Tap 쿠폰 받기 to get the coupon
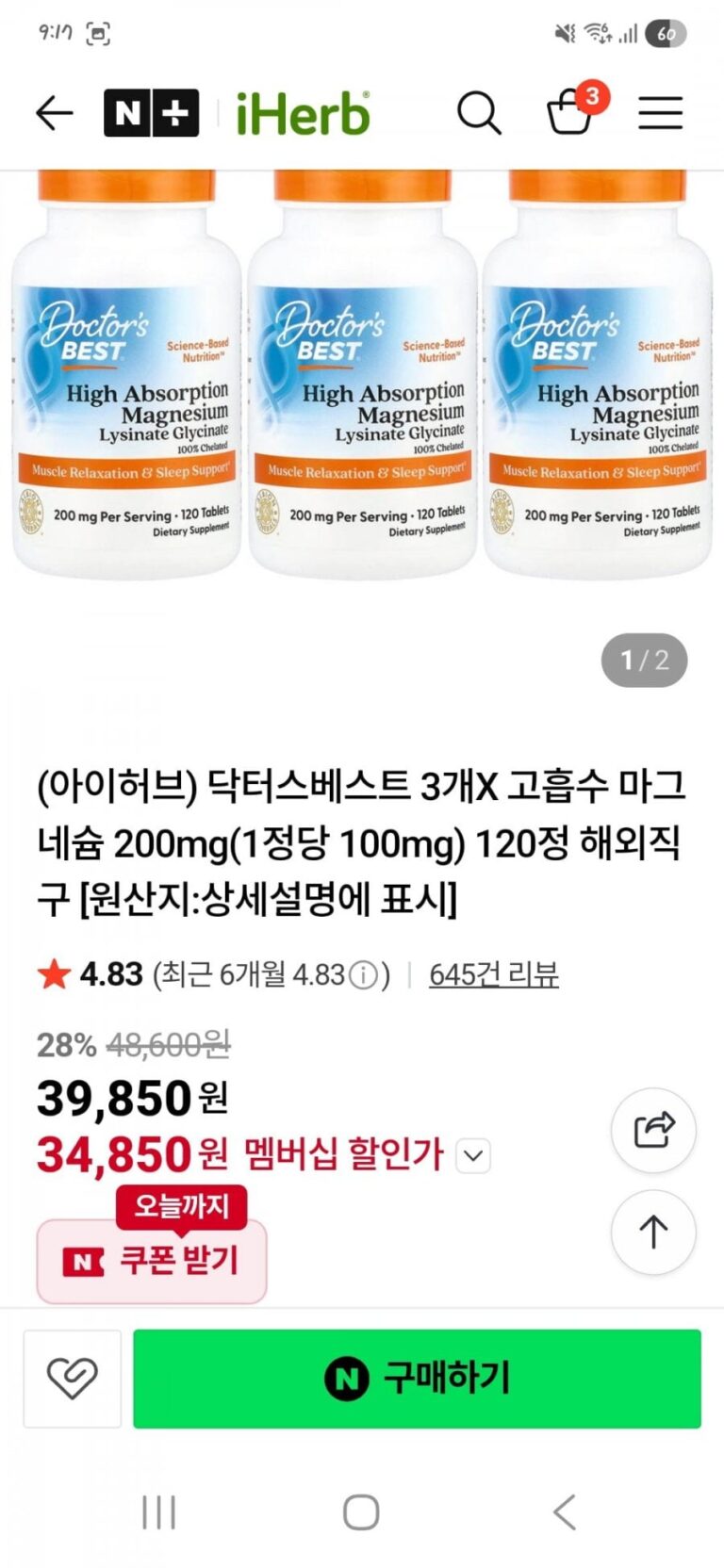 click(x=152, y=1261)
